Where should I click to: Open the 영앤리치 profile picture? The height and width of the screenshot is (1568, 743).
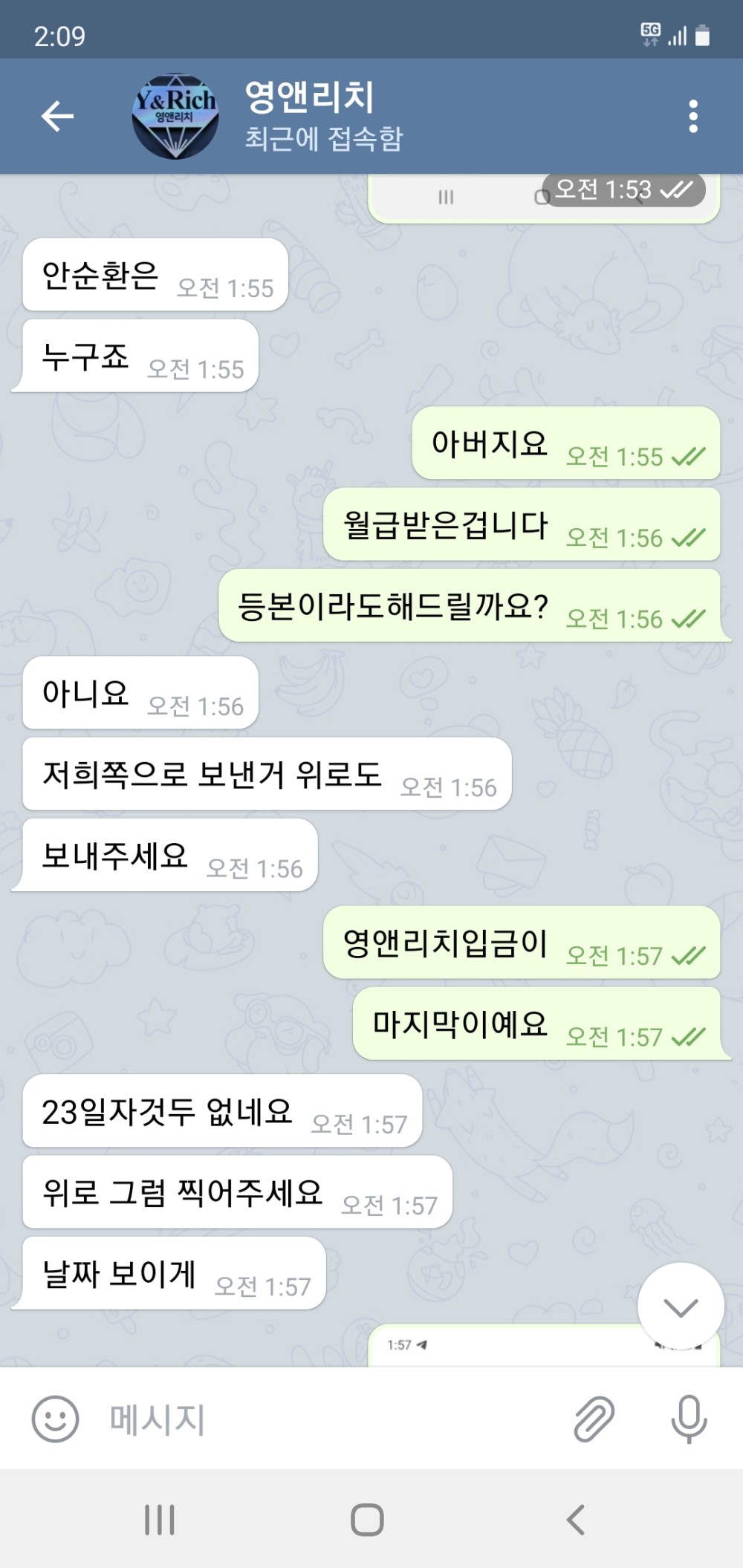tap(175, 117)
